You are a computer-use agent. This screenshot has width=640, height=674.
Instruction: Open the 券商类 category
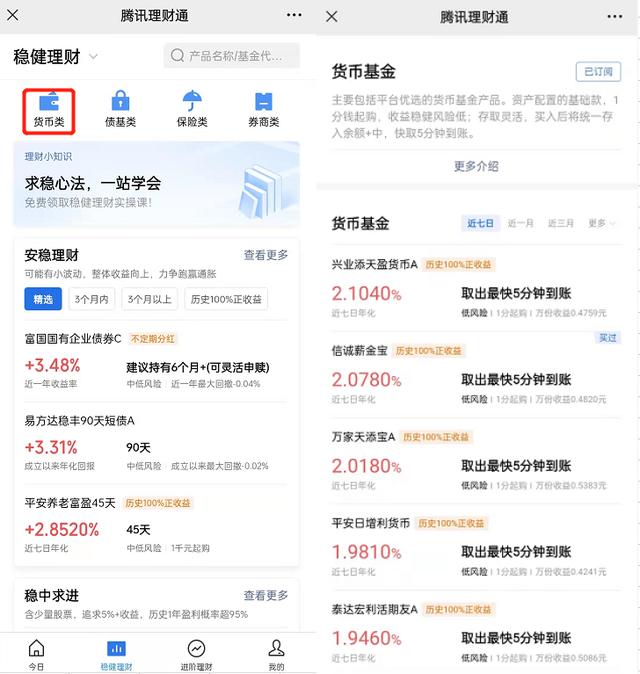click(263, 110)
